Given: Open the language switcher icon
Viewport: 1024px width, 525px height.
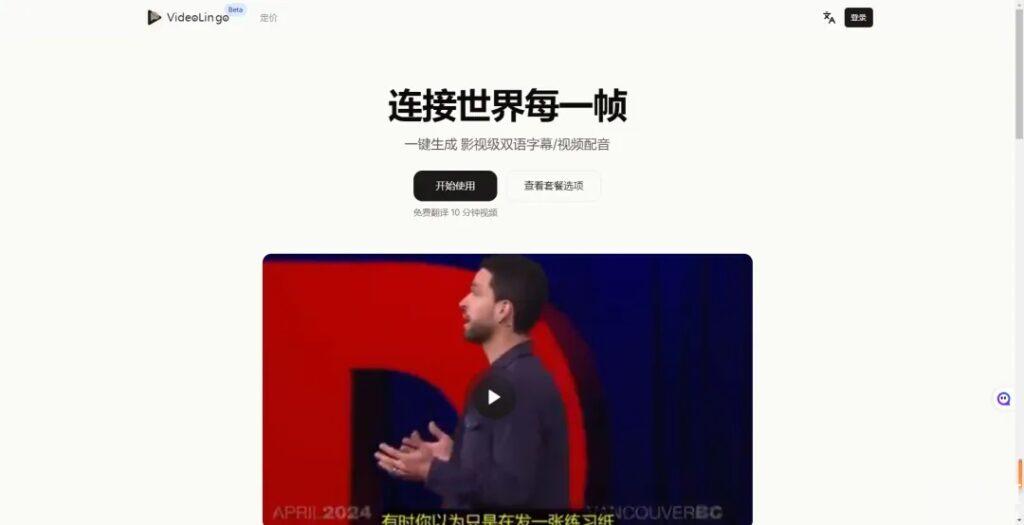Looking at the screenshot, I should coord(829,17).
